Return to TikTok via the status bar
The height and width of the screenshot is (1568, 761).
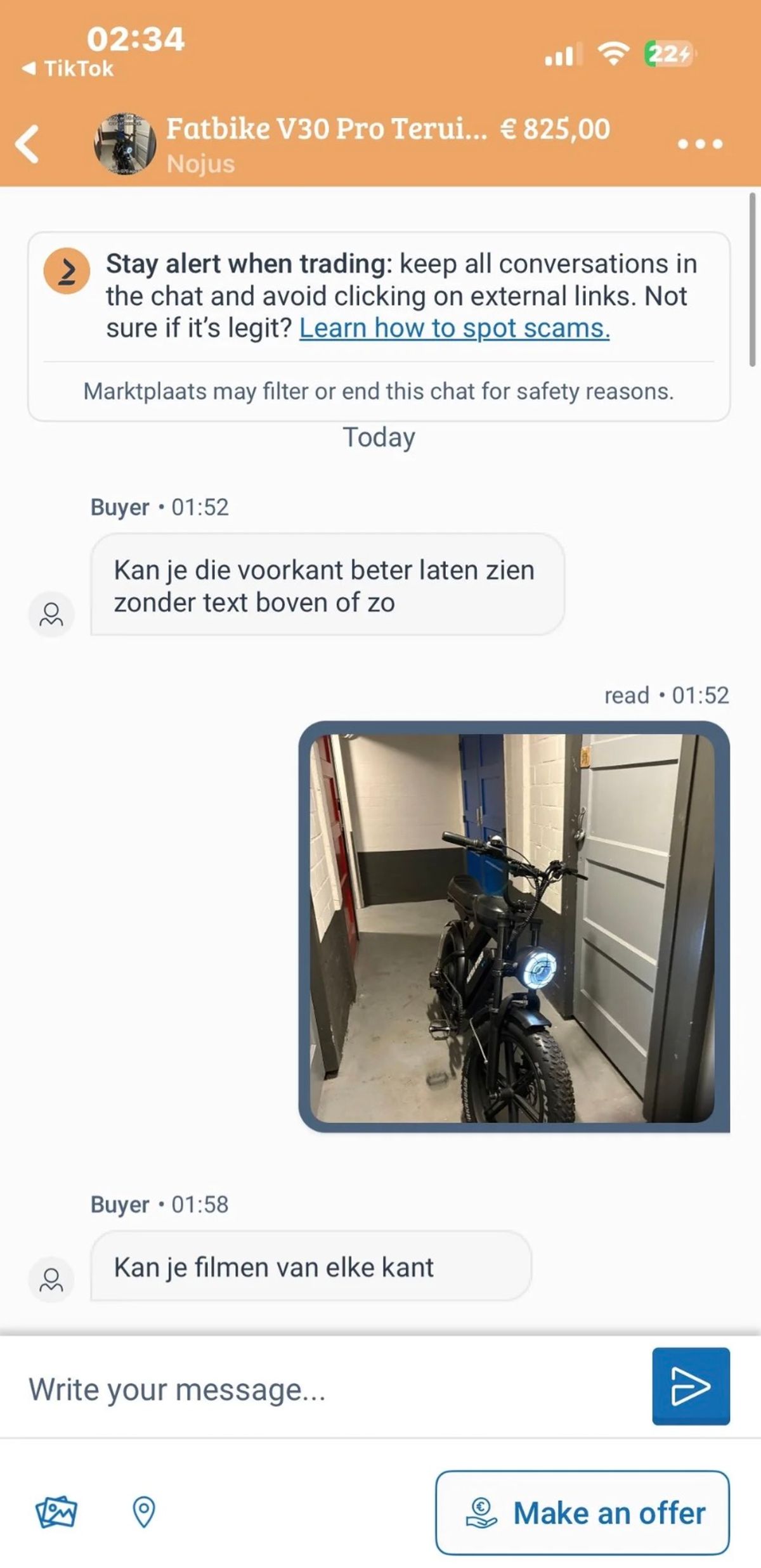68,68
